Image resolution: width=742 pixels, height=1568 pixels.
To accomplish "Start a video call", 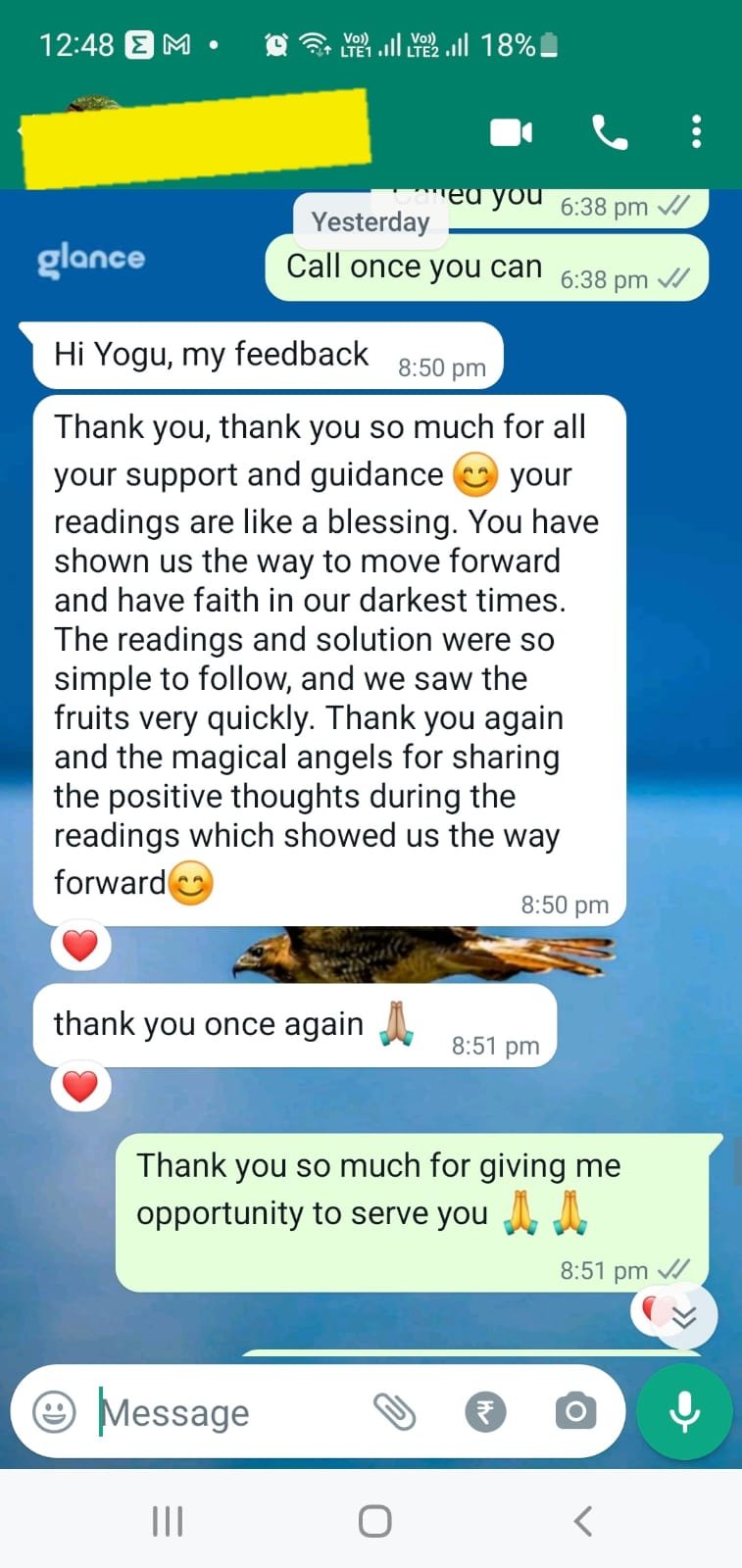I will pos(511,132).
